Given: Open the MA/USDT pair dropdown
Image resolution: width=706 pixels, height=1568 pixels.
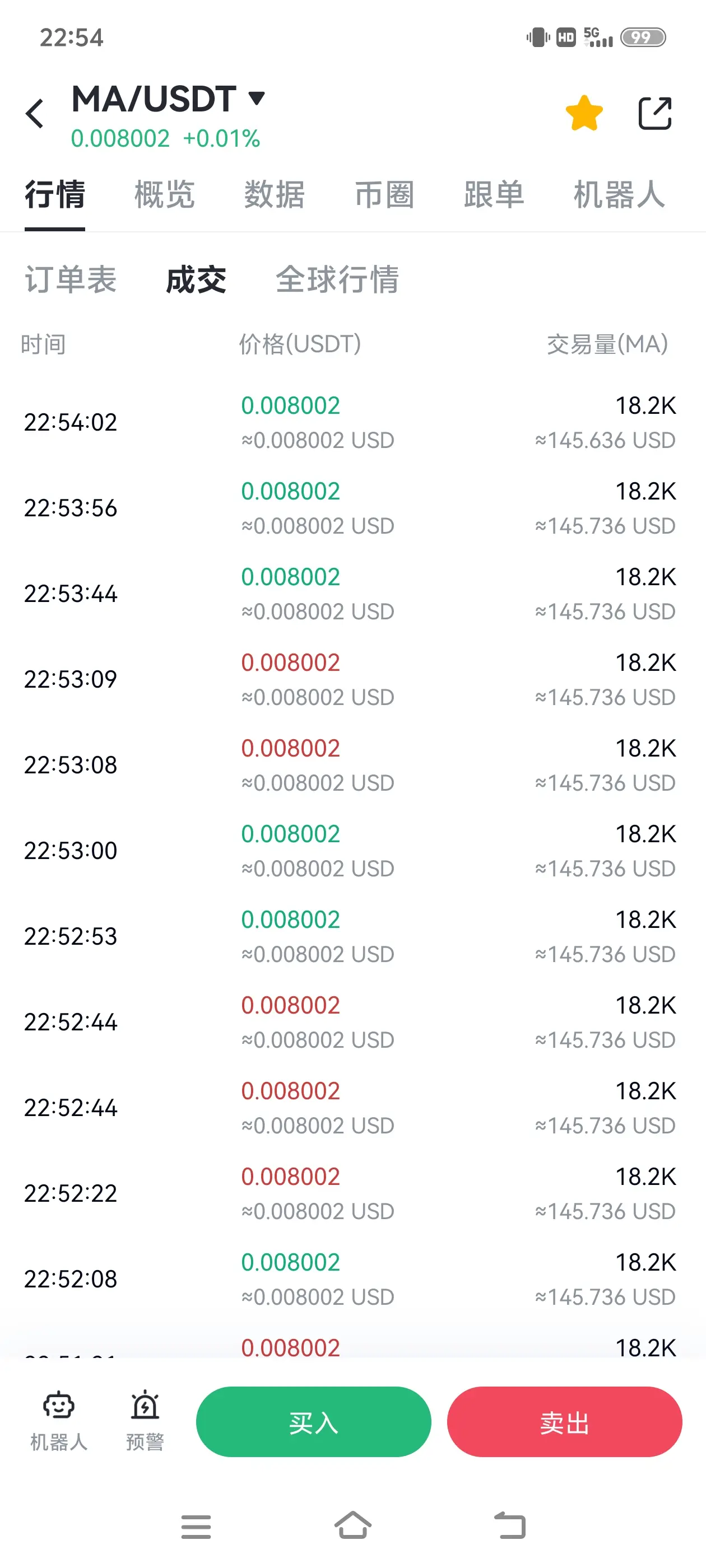Looking at the screenshot, I should pyautogui.click(x=257, y=98).
